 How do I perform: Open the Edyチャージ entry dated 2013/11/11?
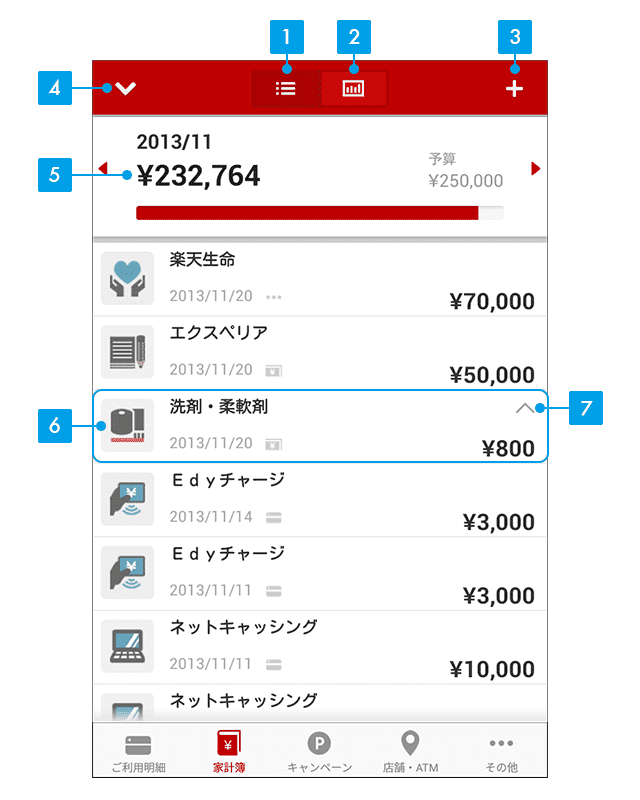pos(320,573)
